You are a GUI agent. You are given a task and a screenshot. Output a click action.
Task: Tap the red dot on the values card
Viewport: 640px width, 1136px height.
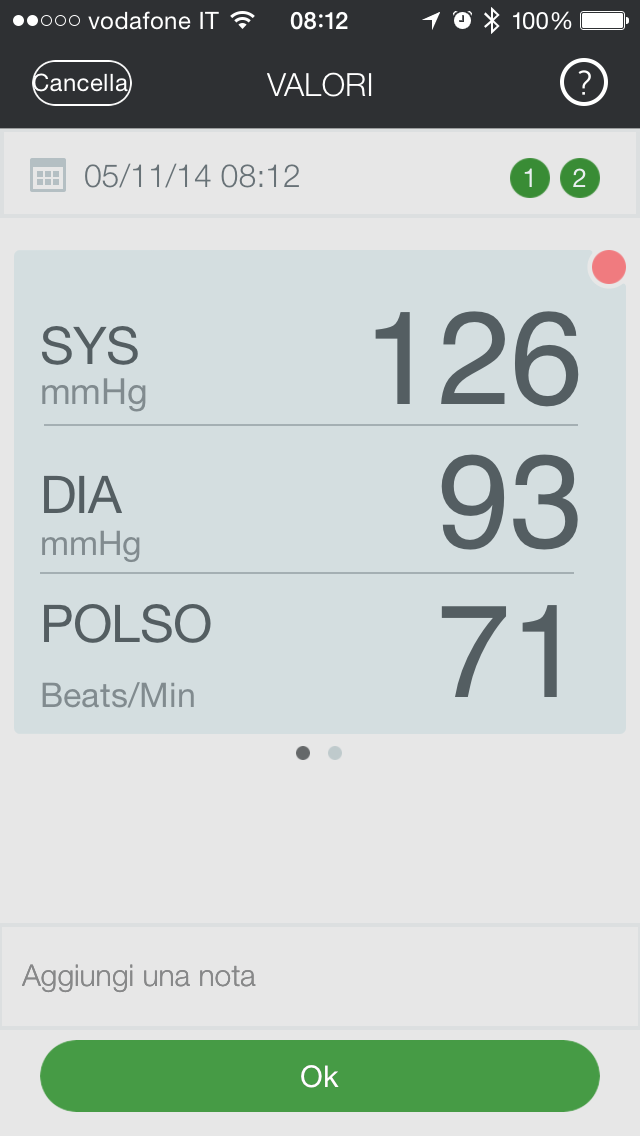(608, 267)
